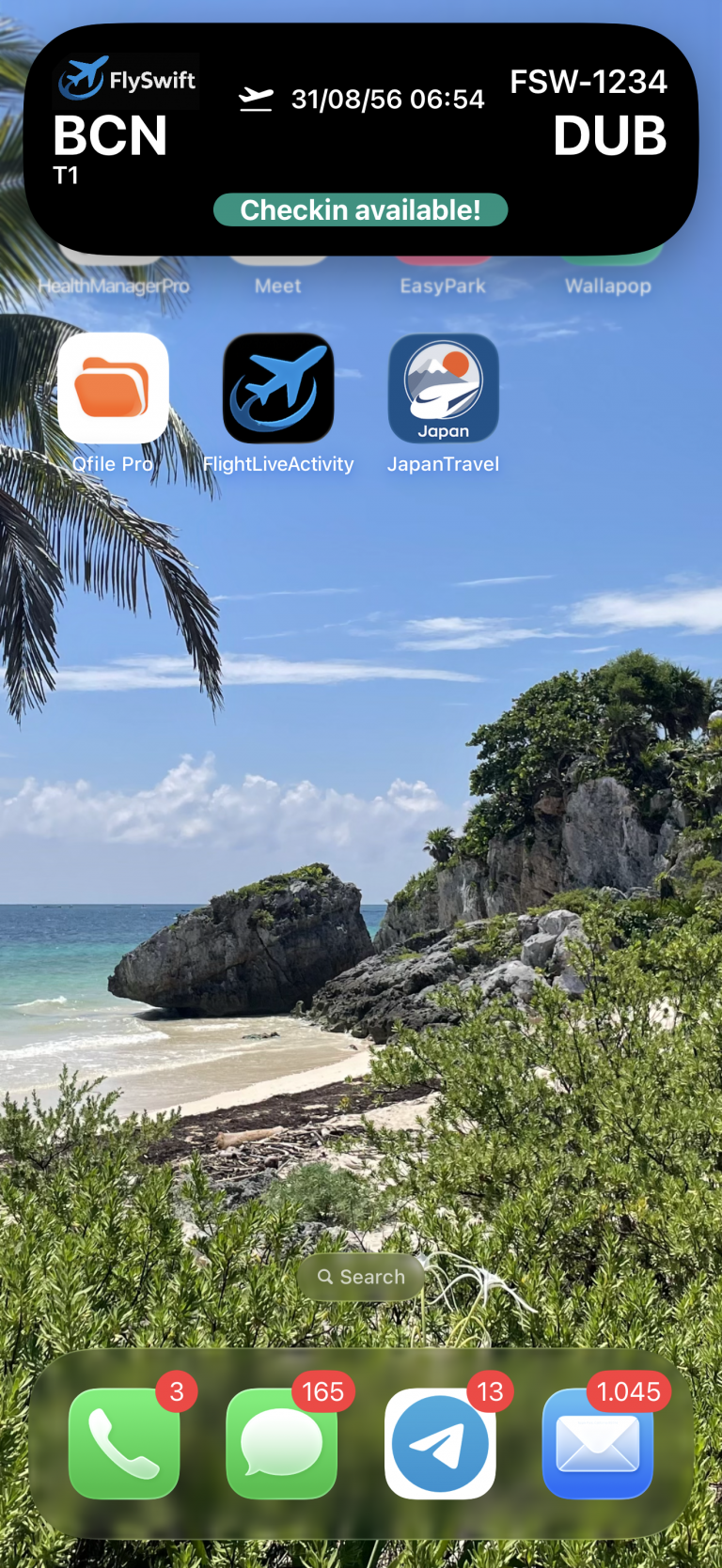The height and width of the screenshot is (1568, 722).
Task: Open Messages with 165 unread
Action: point(282,1443)
